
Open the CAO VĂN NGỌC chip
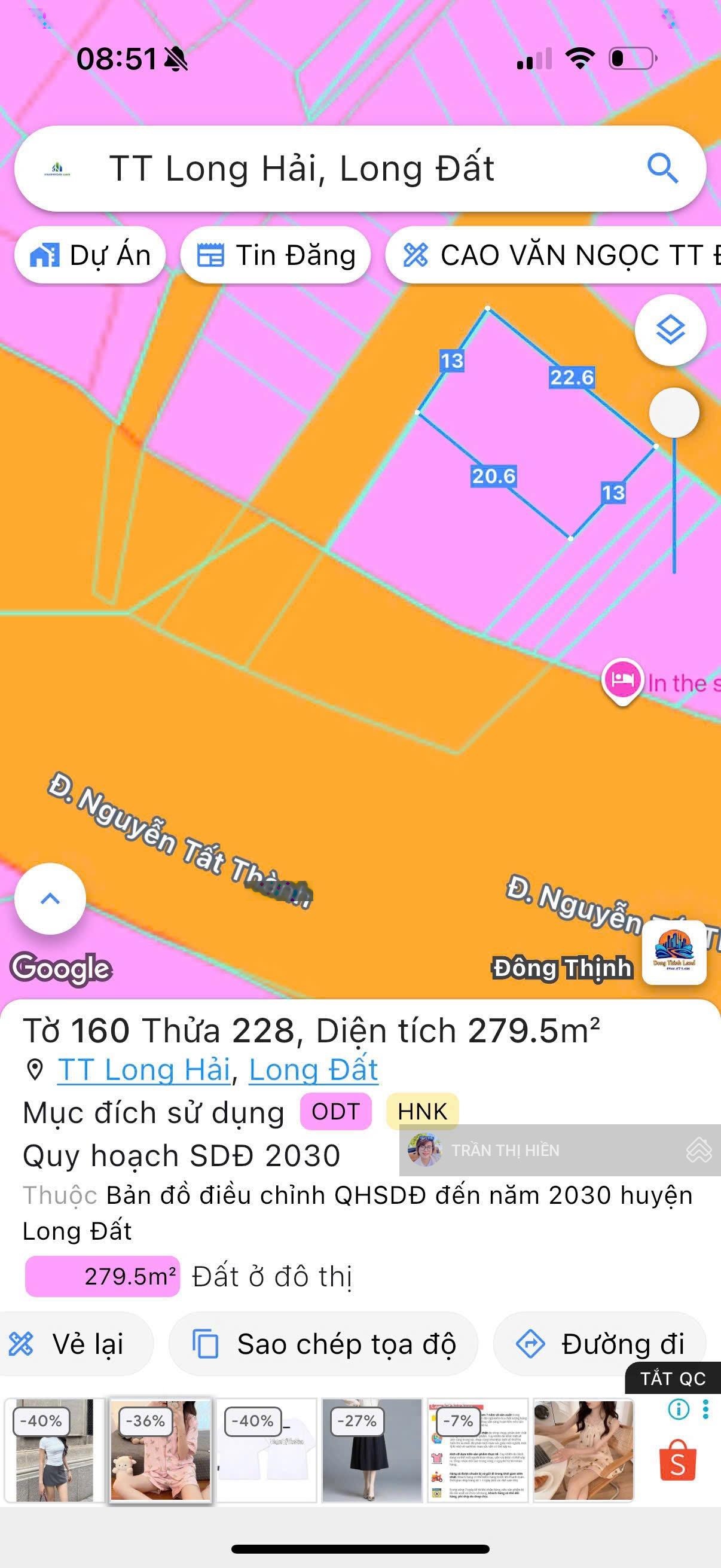point(560,255)
